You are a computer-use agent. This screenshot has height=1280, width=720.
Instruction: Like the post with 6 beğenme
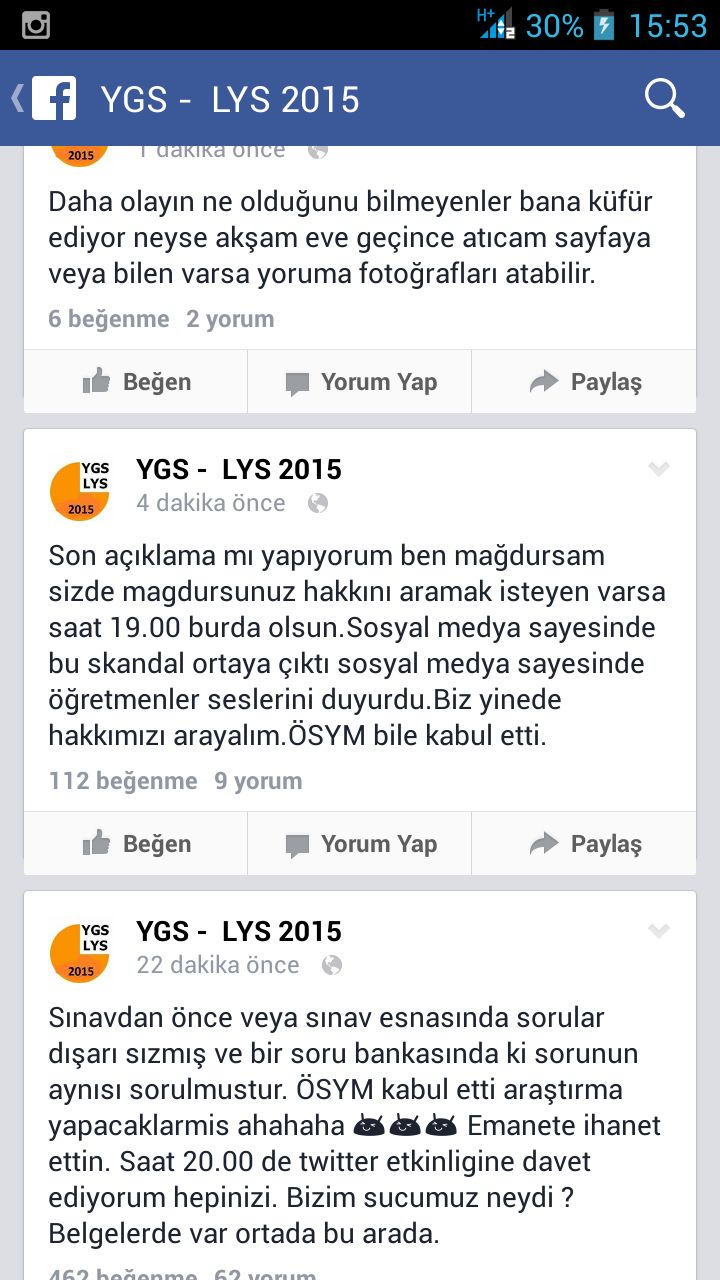(136, 382)
